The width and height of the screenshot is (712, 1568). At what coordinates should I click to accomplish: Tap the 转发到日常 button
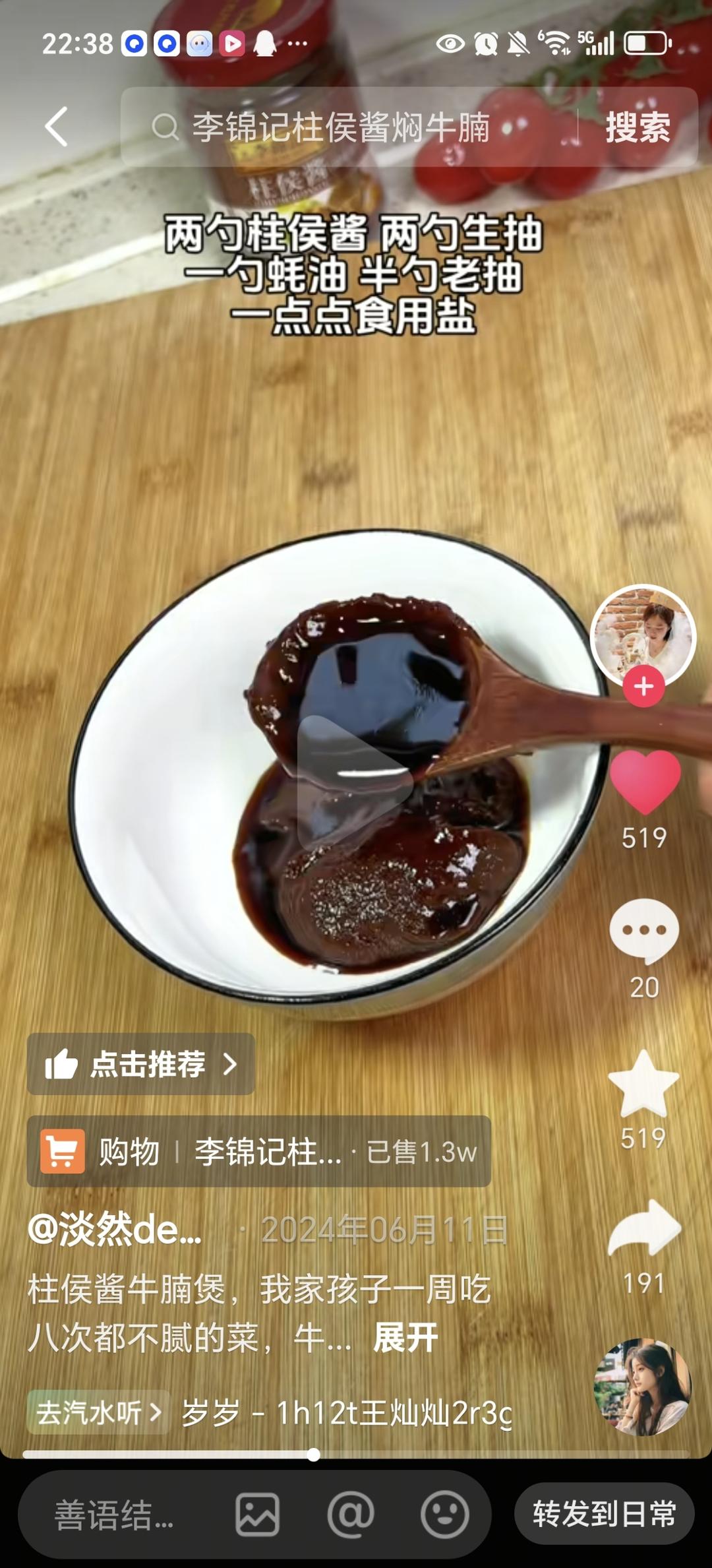[x=604, y=1514]
